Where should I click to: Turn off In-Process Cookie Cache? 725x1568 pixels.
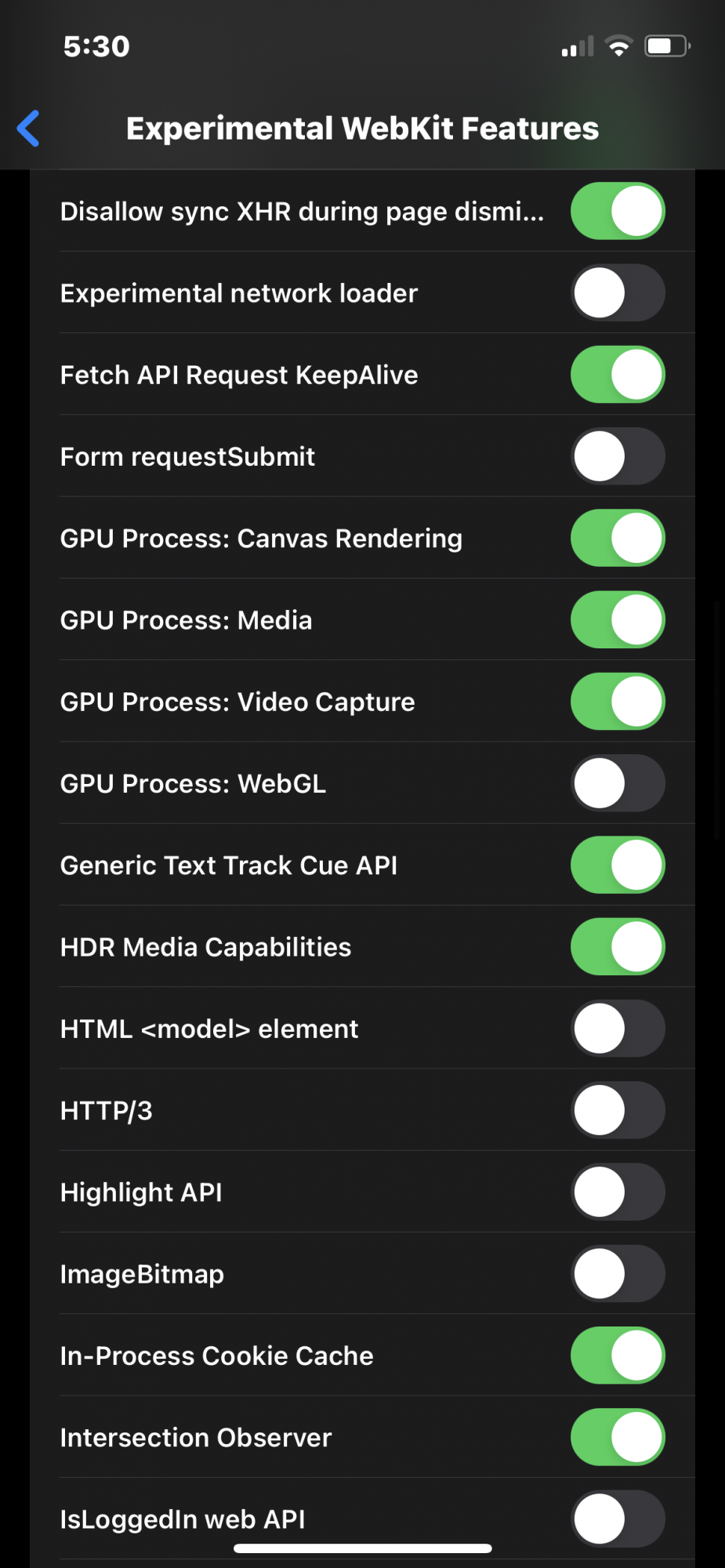pos(618,1356)
